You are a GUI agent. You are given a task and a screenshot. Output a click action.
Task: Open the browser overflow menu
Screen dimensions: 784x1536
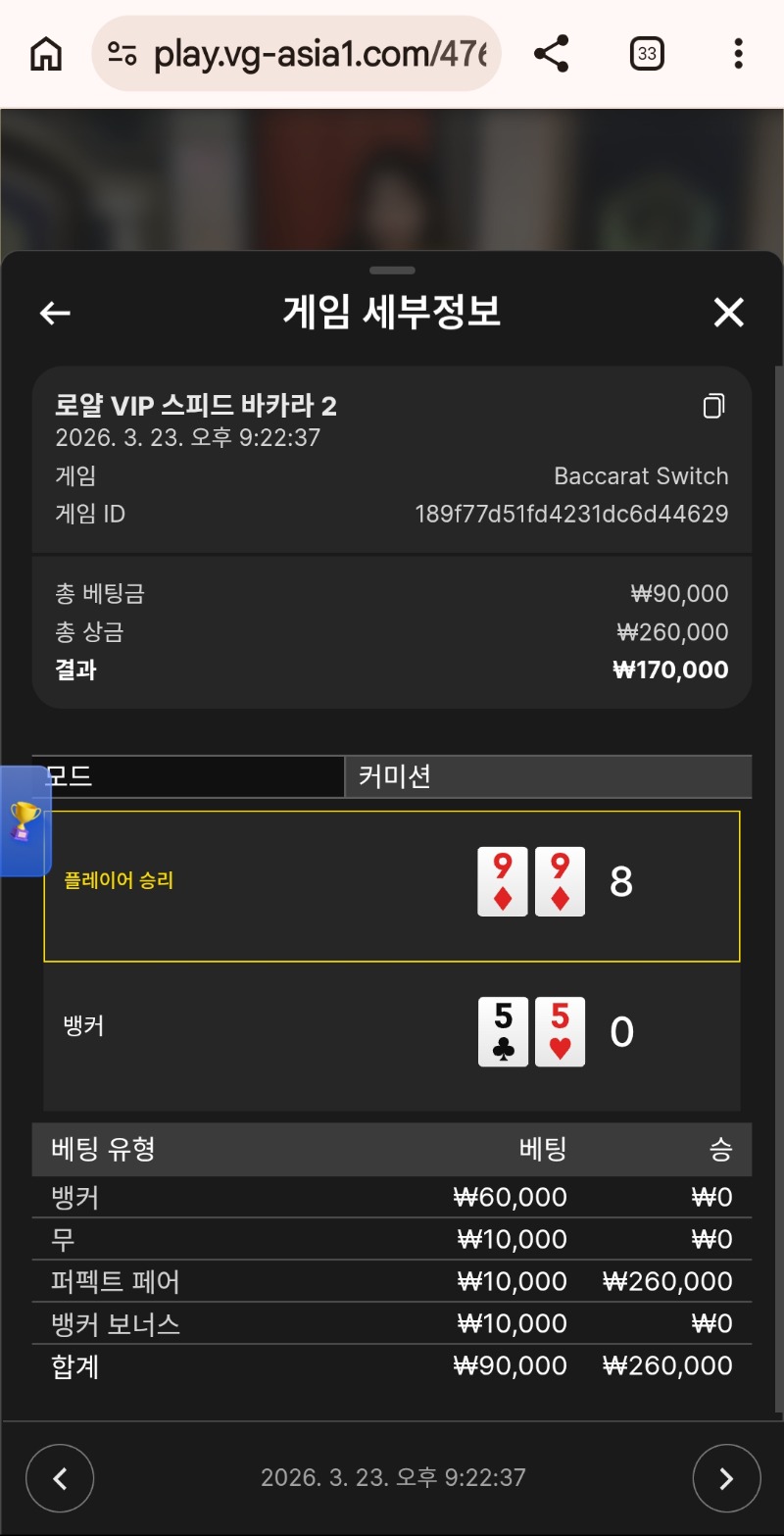[738, 54]
